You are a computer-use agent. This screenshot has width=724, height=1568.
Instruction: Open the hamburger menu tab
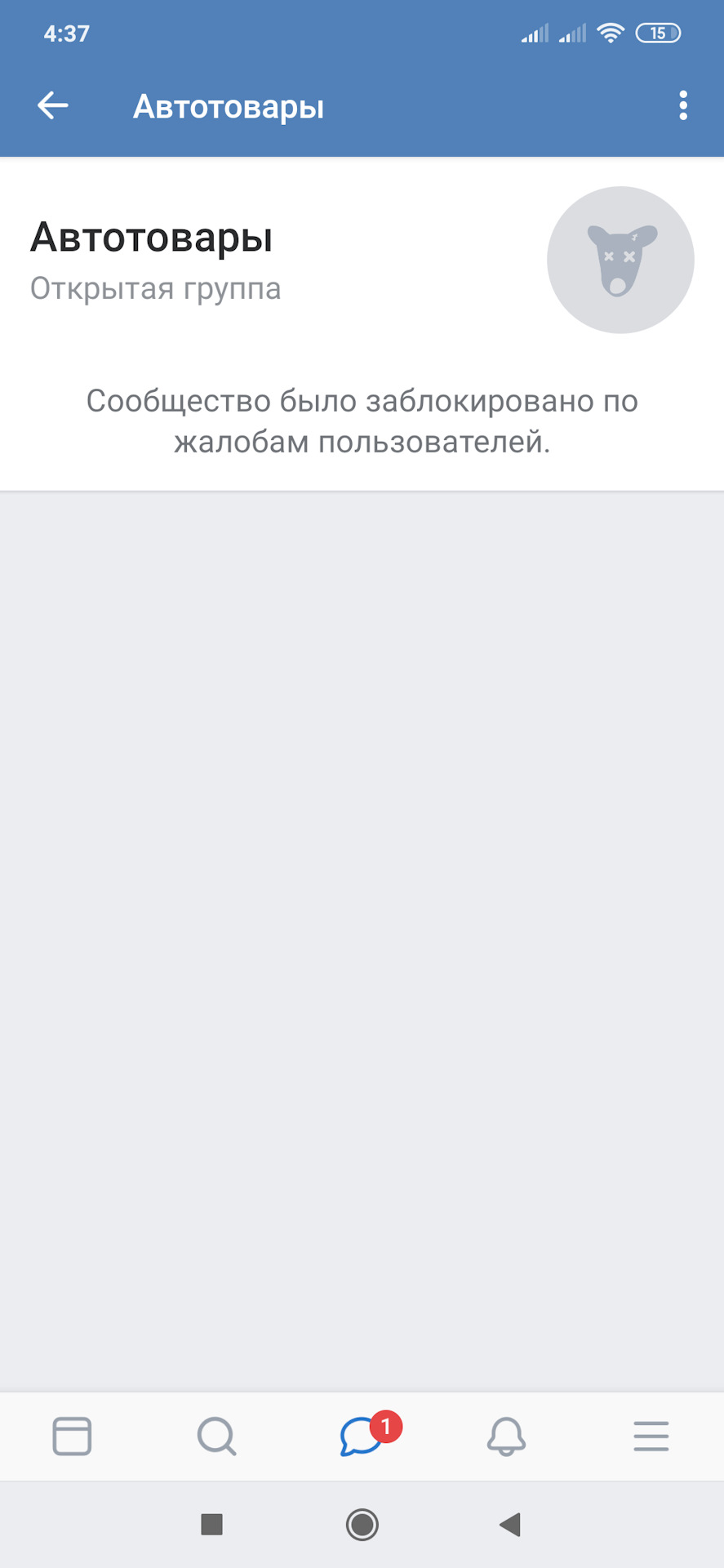(651, 1436)
